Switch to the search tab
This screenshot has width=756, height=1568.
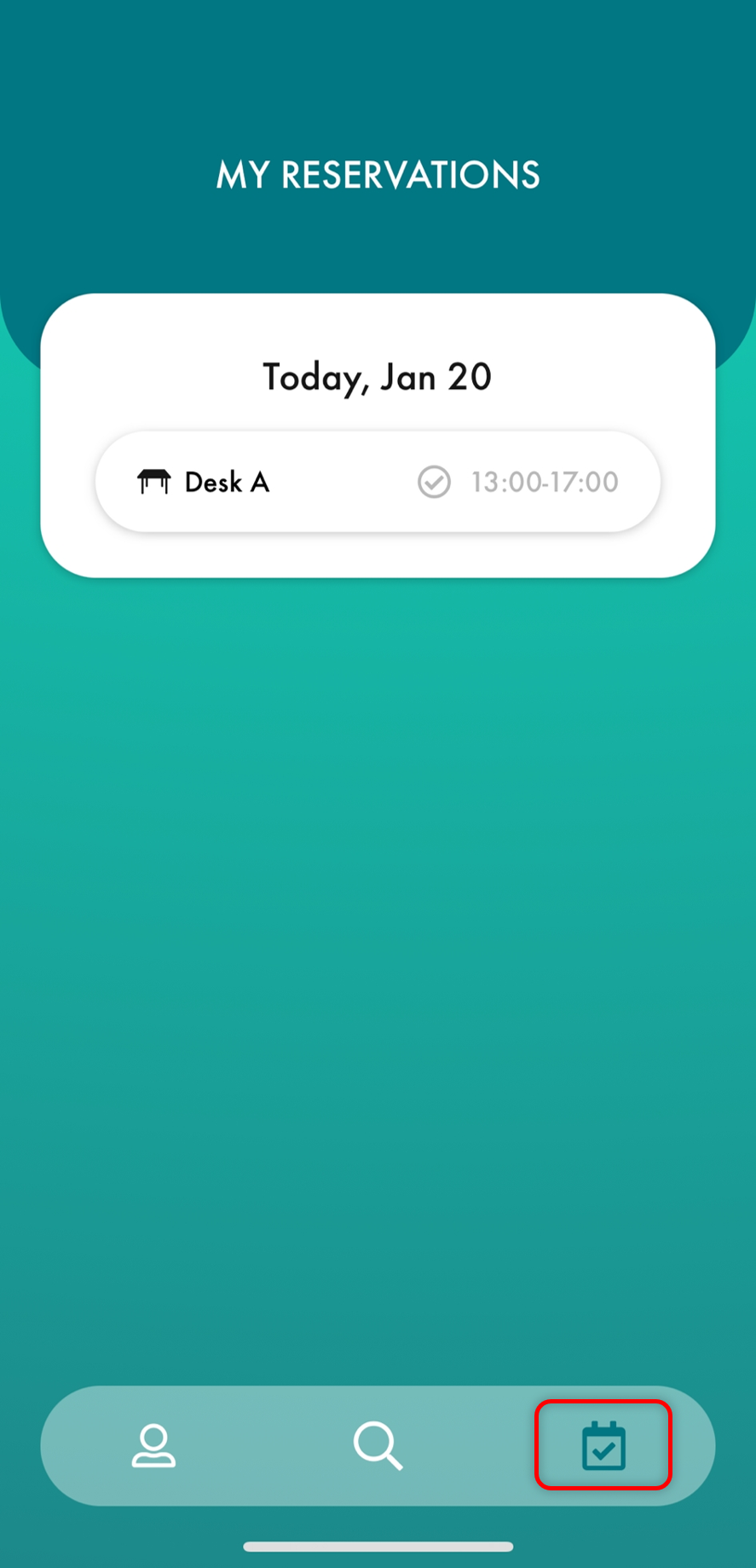(x=378, y=1446)
